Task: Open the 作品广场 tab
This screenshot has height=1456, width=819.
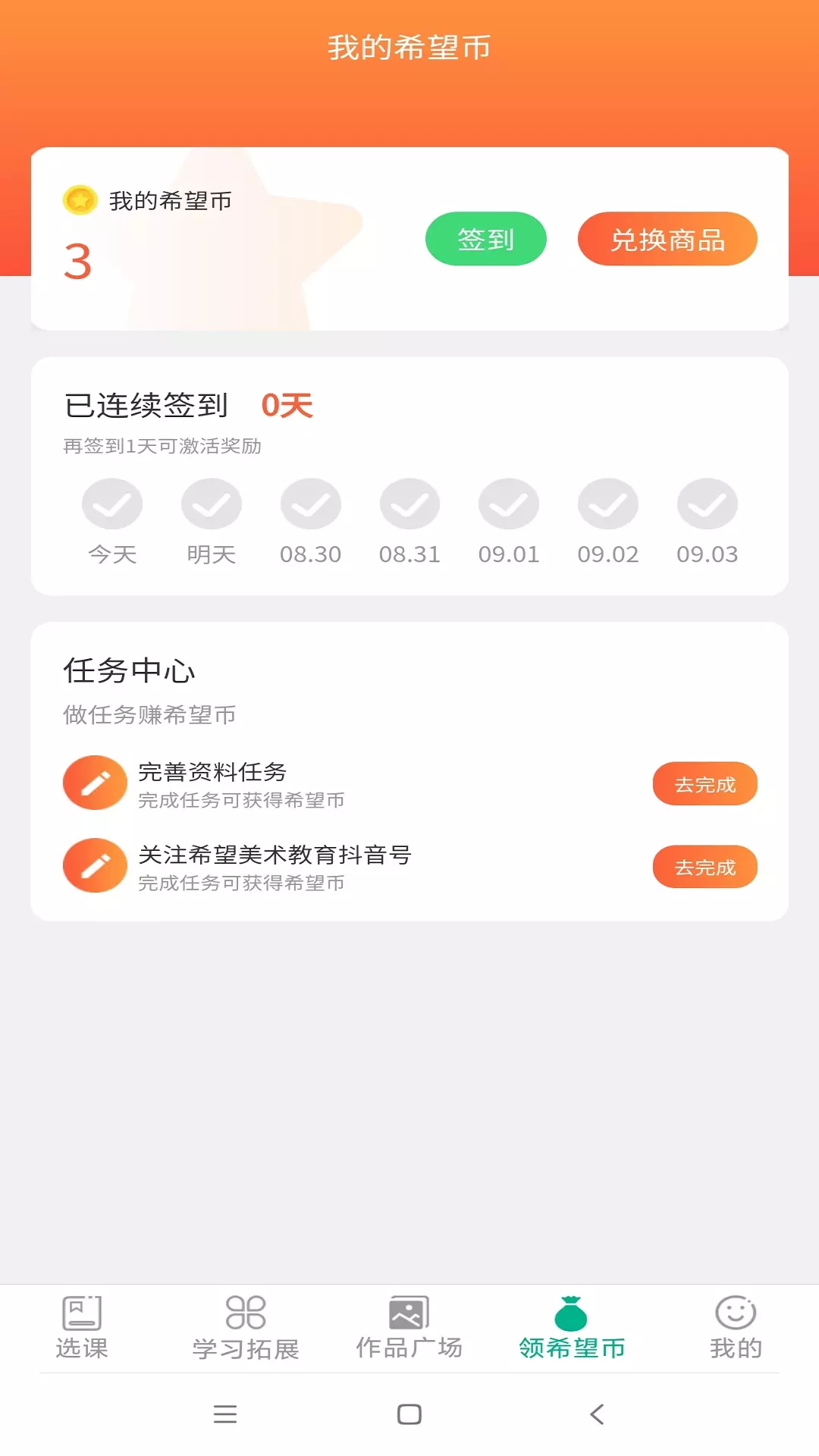Action: coord(409,1328)
